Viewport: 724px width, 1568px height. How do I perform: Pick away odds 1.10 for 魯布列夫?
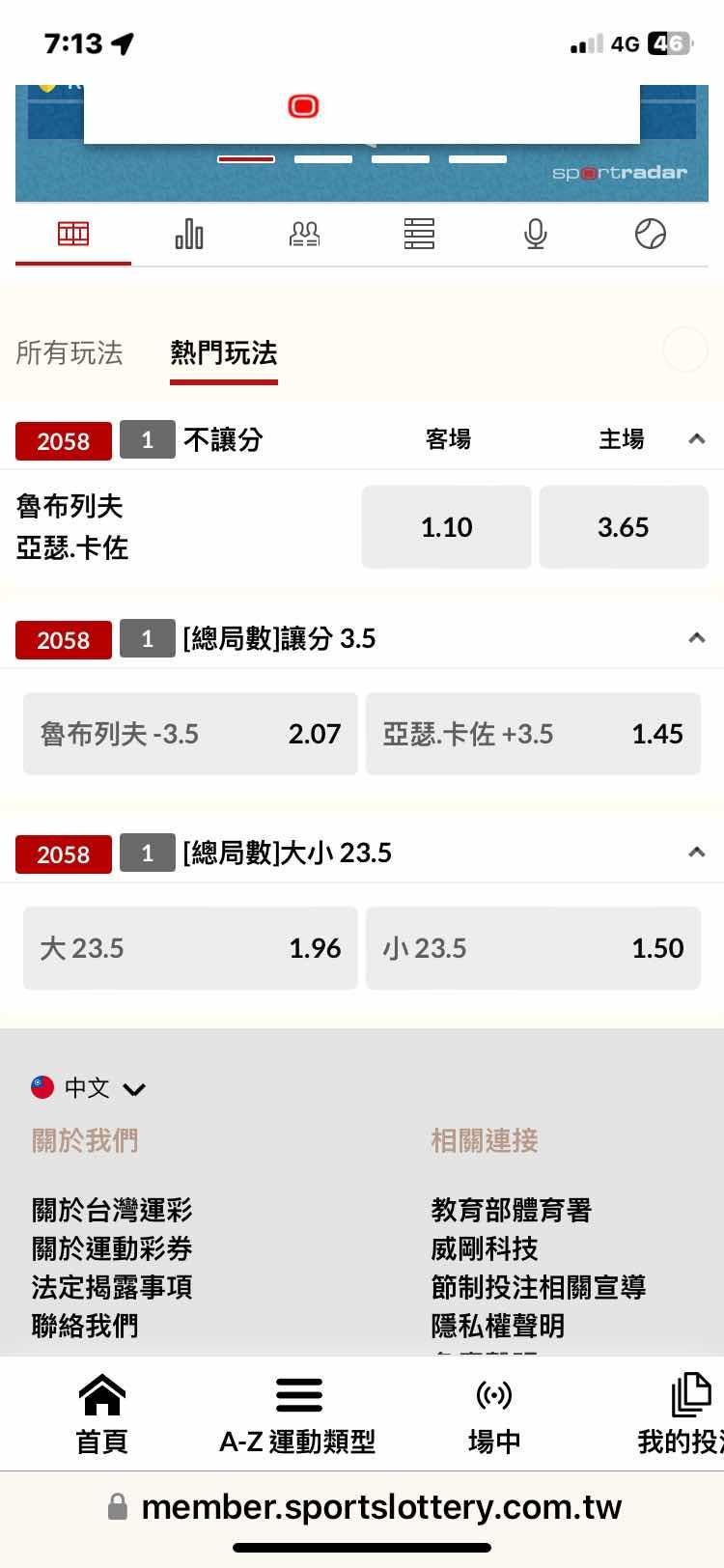(x=446, y=527)
